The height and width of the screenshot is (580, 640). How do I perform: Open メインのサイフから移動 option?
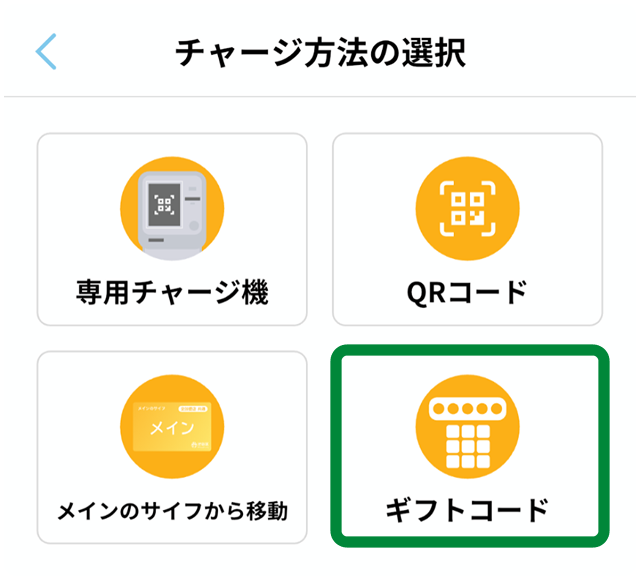(172, 446)
